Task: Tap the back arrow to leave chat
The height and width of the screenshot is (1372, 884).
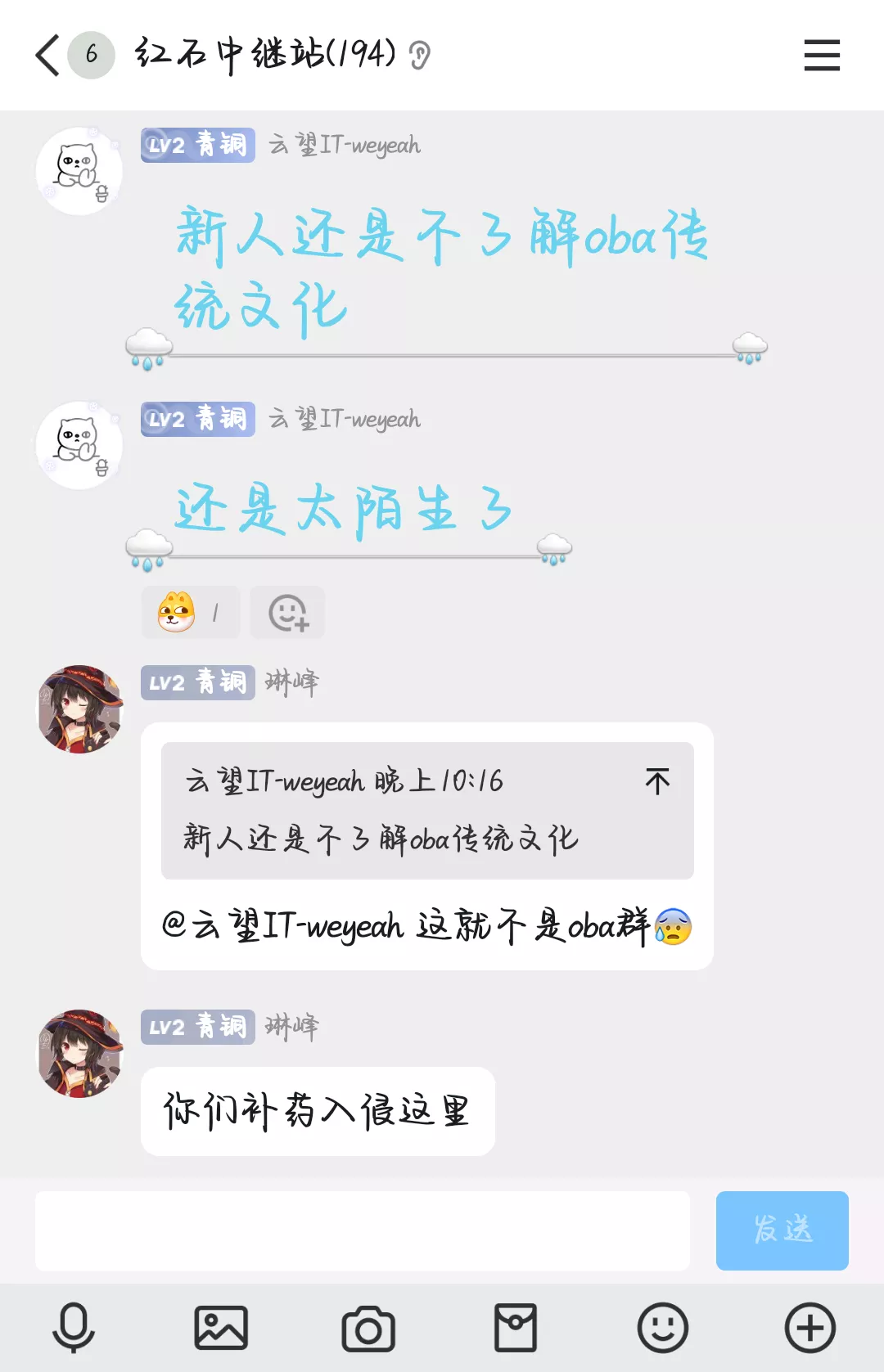Action: pyautogui.click(x=45, y=54)
